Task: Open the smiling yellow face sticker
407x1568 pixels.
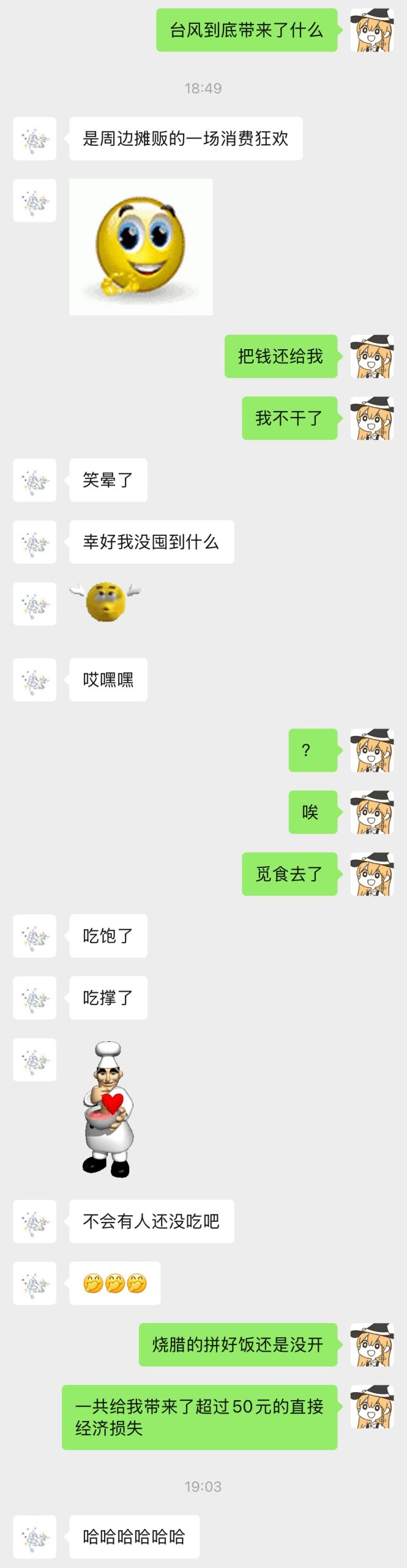Action: [x=141, y=247]
